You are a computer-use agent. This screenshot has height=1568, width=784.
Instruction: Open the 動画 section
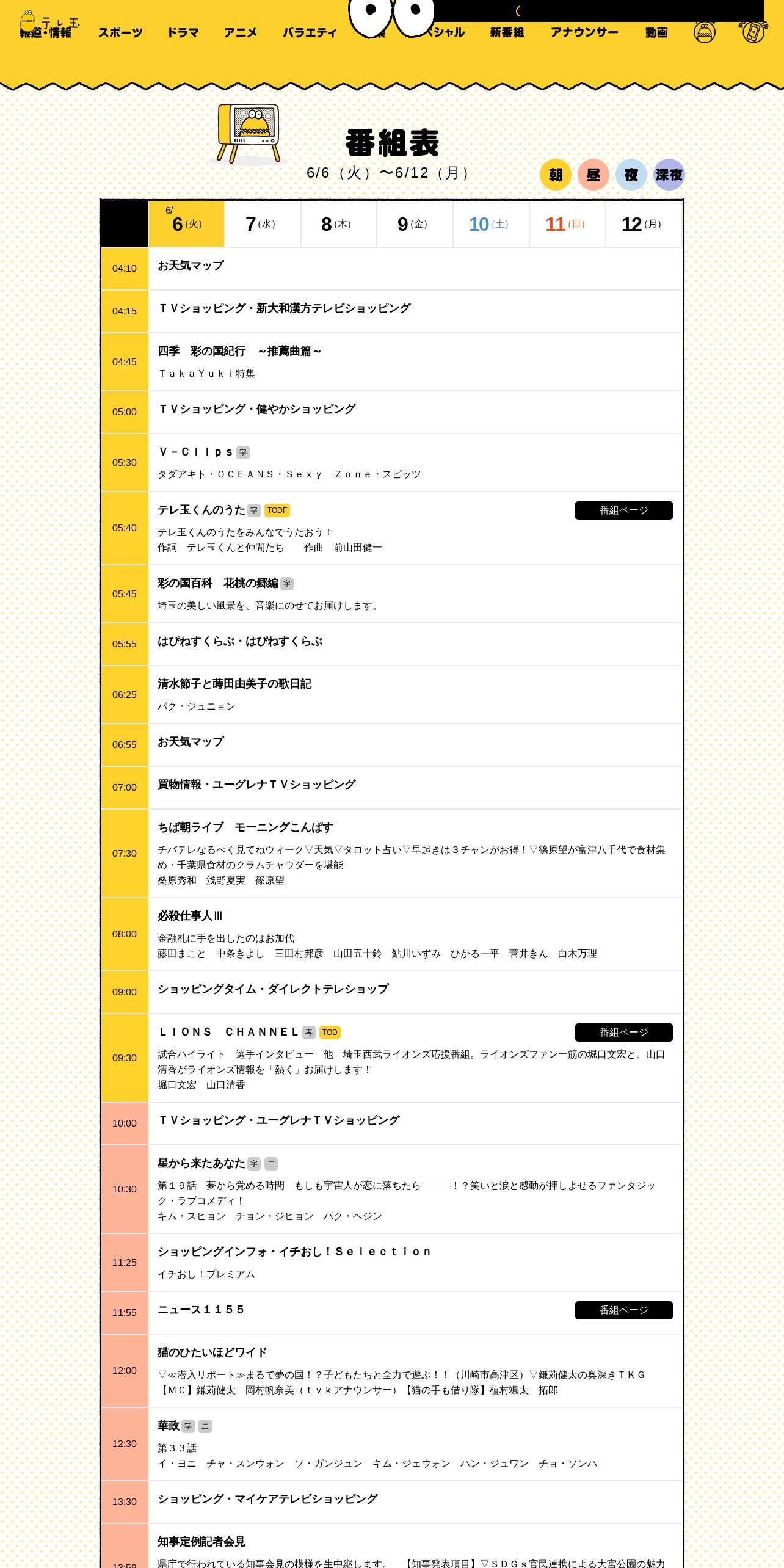[x=656, y=32]
